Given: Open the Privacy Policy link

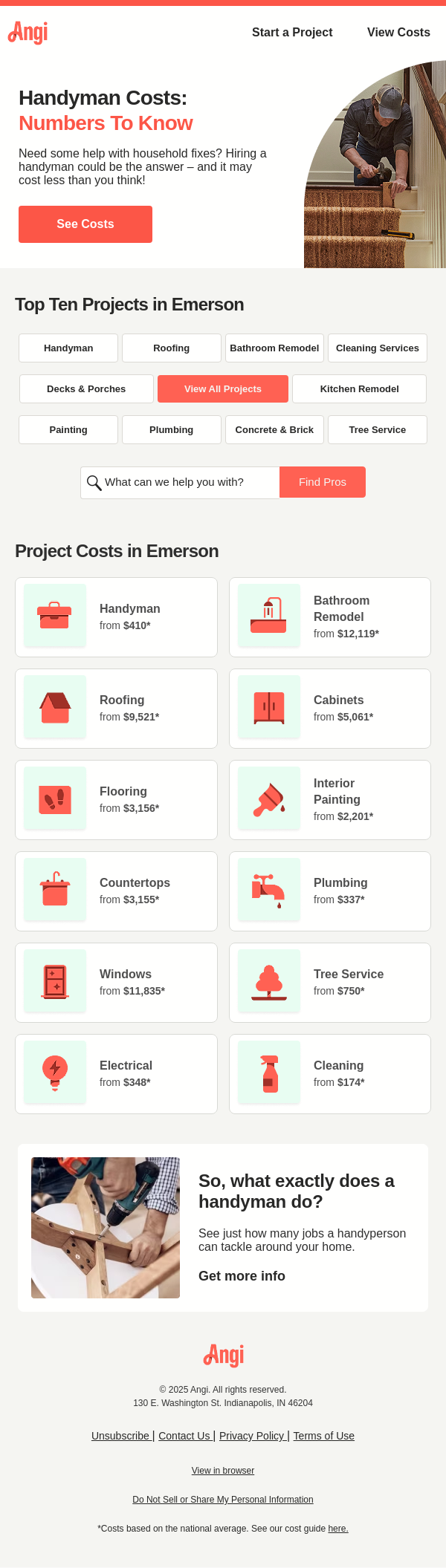Looking at the screenshot, I should [252, 1436].
